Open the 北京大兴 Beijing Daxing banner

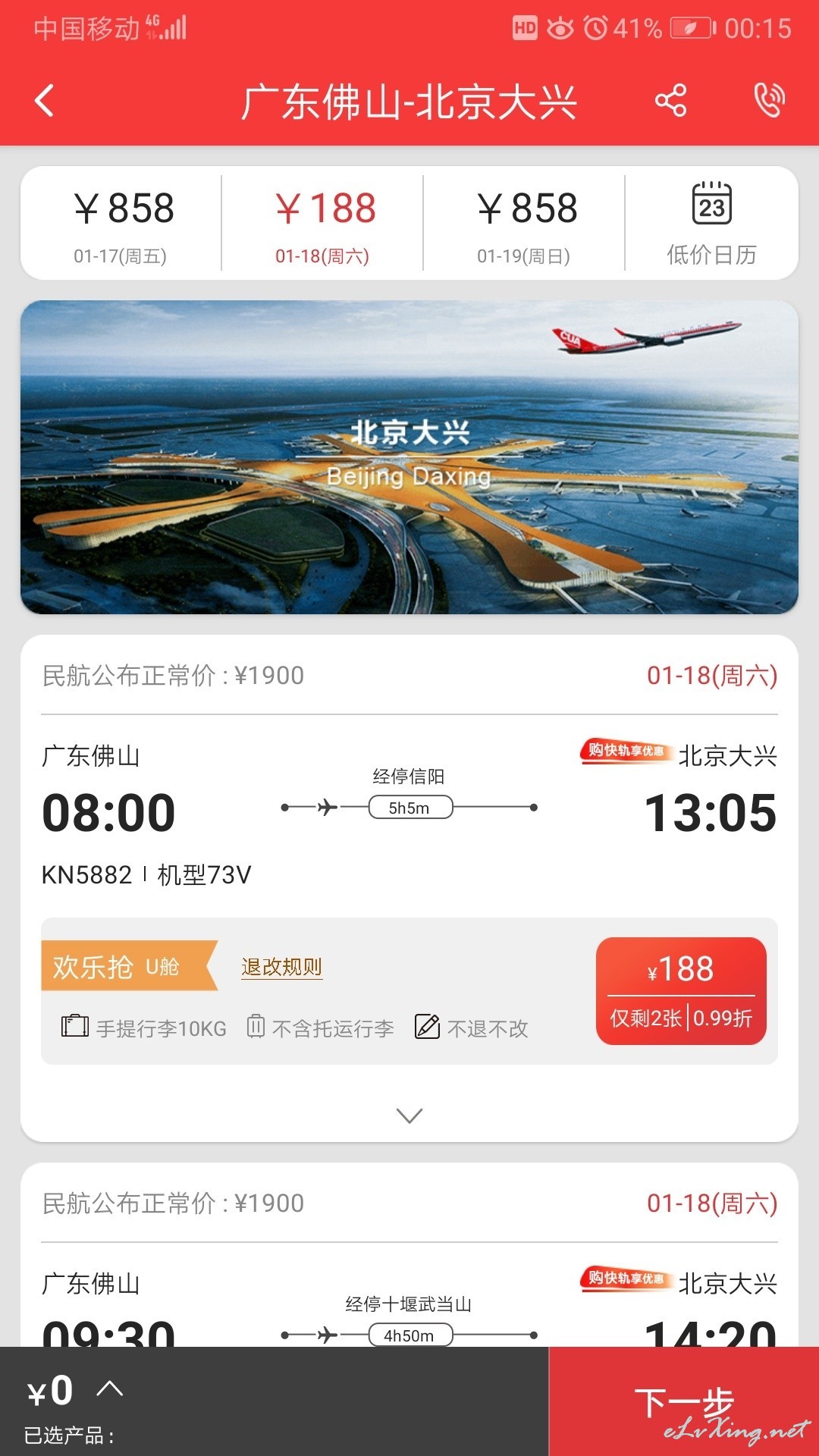tap(409, 457)
